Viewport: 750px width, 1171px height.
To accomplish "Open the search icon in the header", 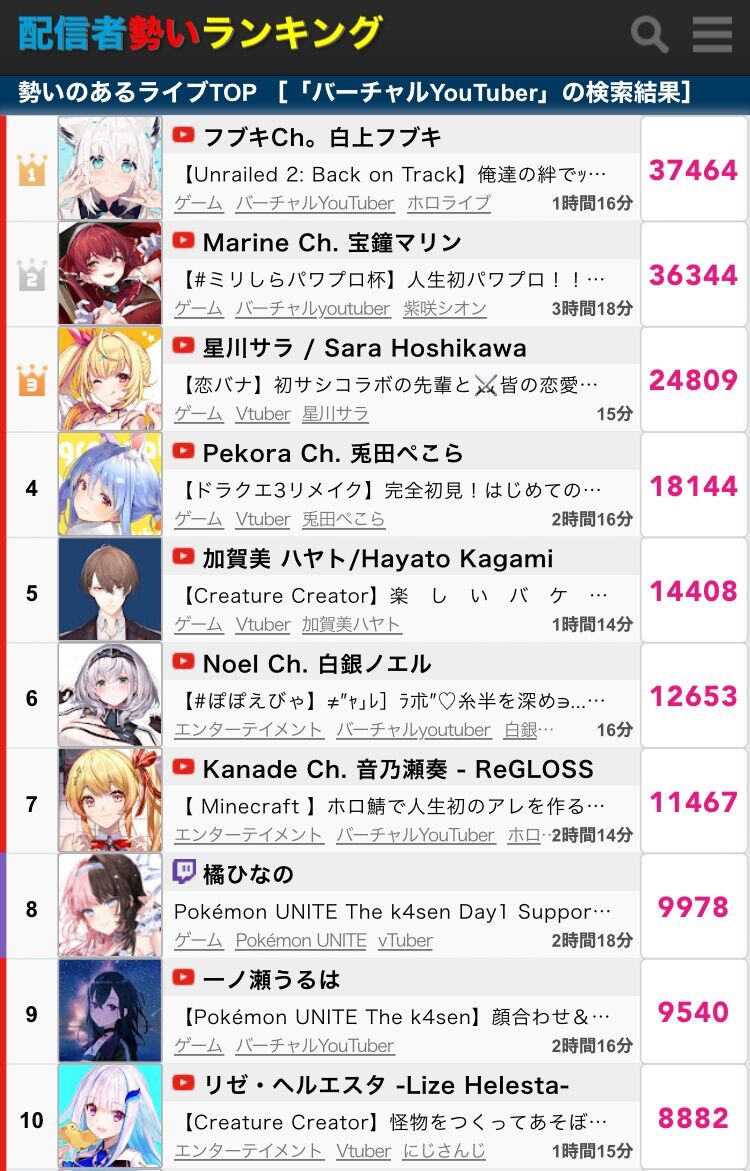I will coord(649,34).
